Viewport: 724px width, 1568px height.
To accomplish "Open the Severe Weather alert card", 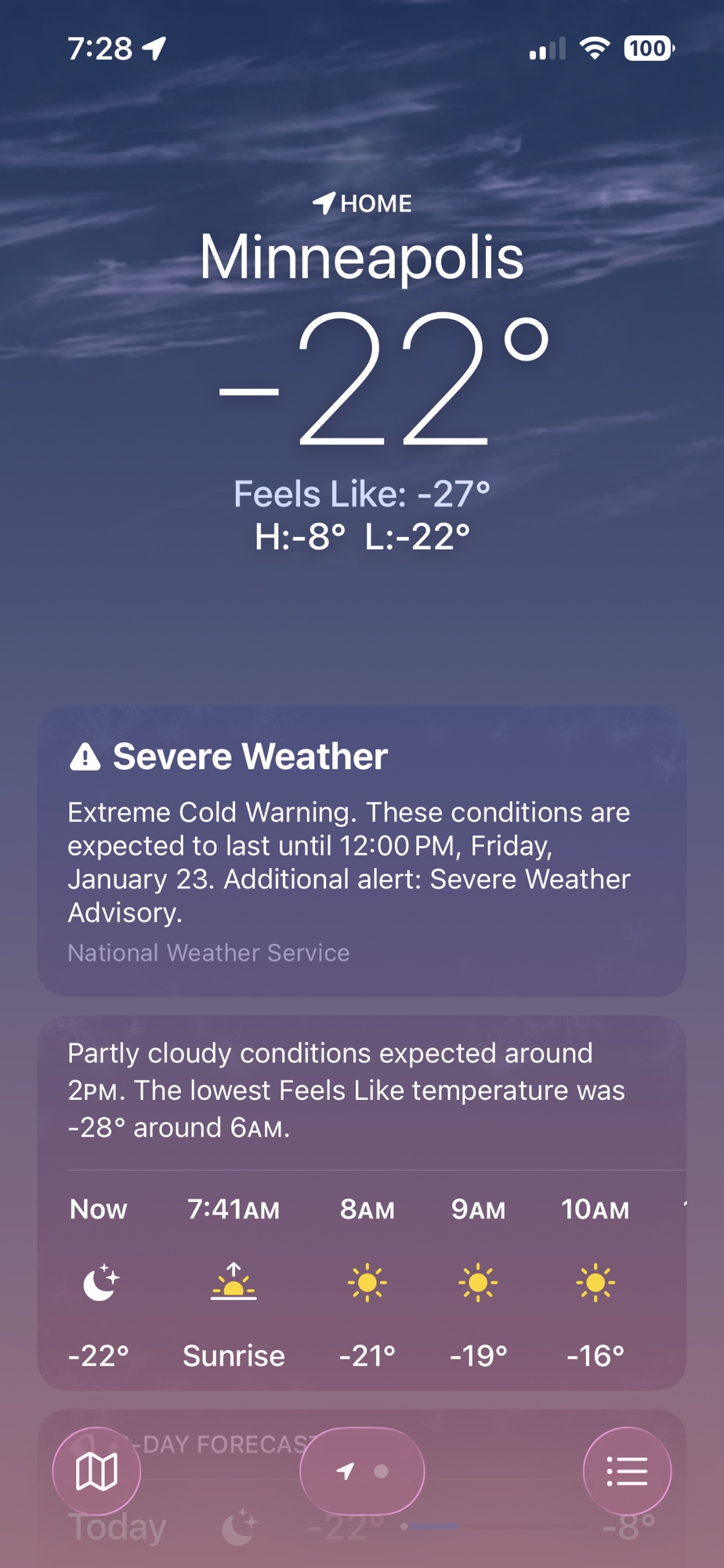I will 362,851.
